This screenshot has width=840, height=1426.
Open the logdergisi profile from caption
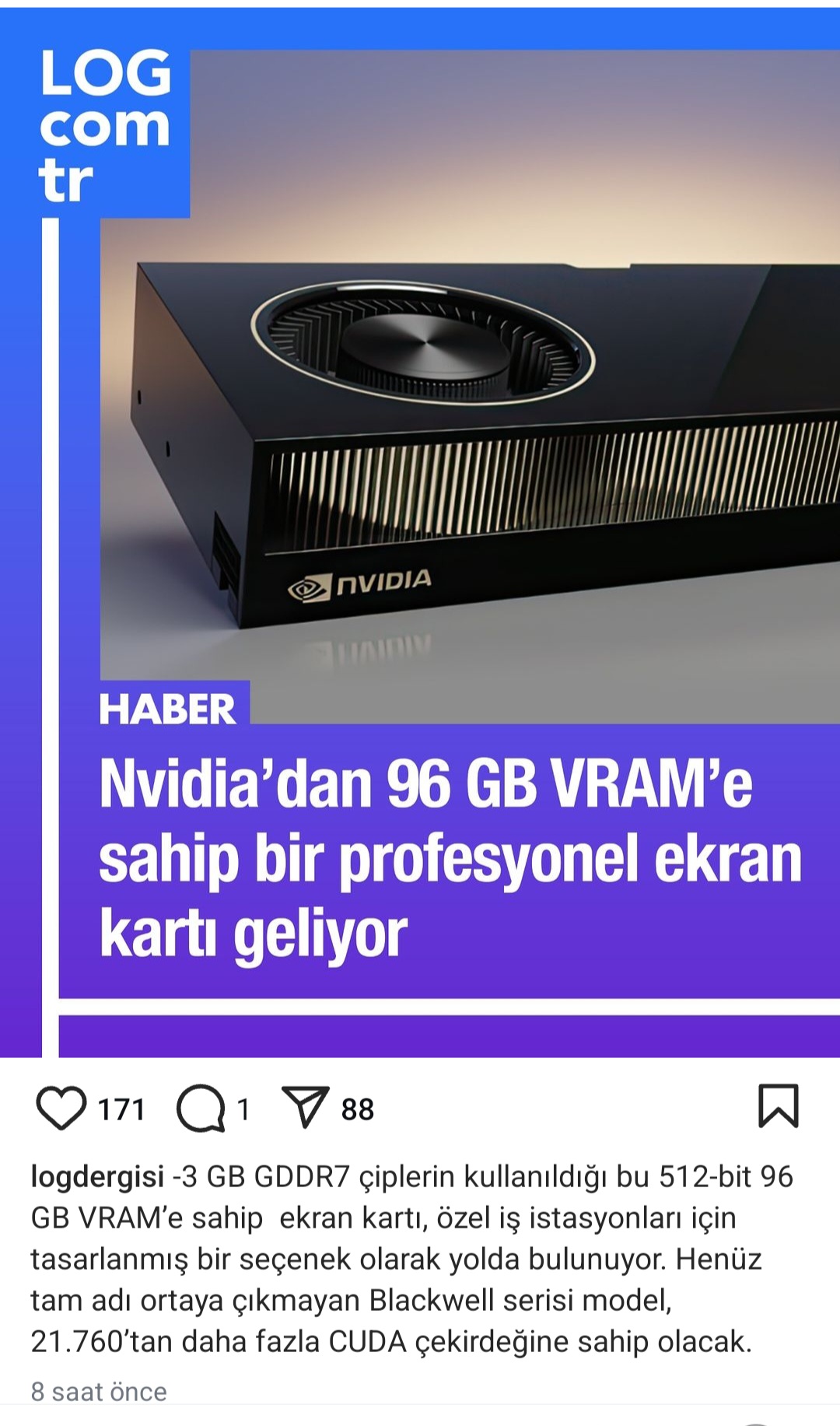97,1176
